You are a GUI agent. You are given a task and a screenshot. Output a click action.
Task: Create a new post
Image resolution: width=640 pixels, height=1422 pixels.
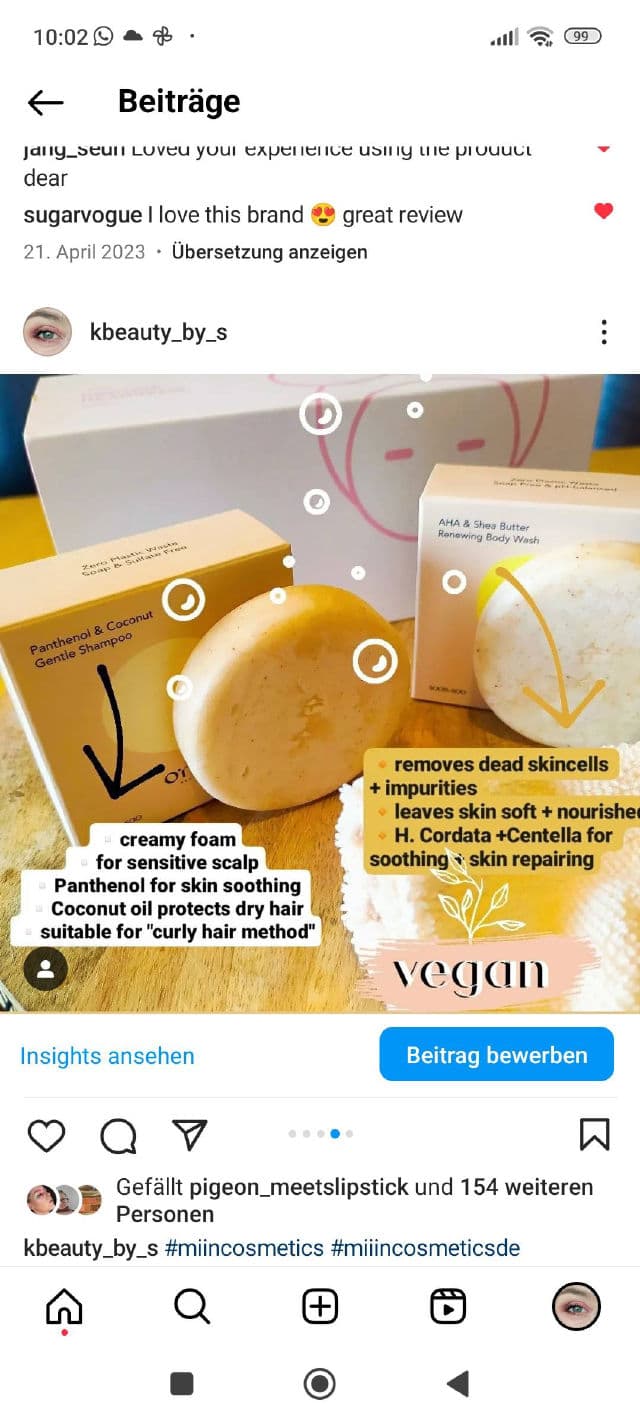pos(320,1306)
